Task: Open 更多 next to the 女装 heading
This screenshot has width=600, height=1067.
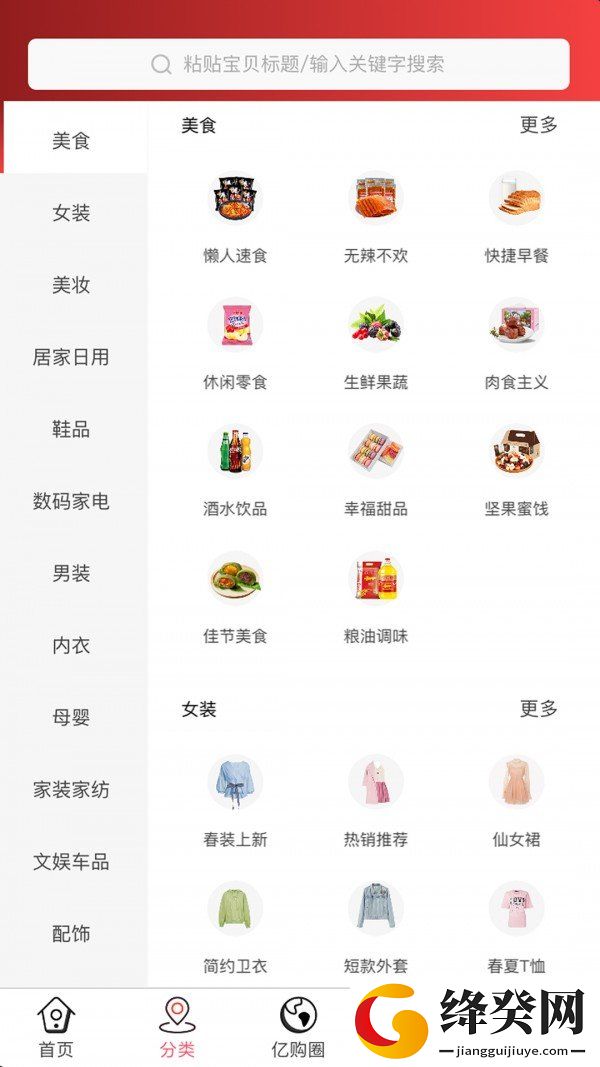Action: 539,709
